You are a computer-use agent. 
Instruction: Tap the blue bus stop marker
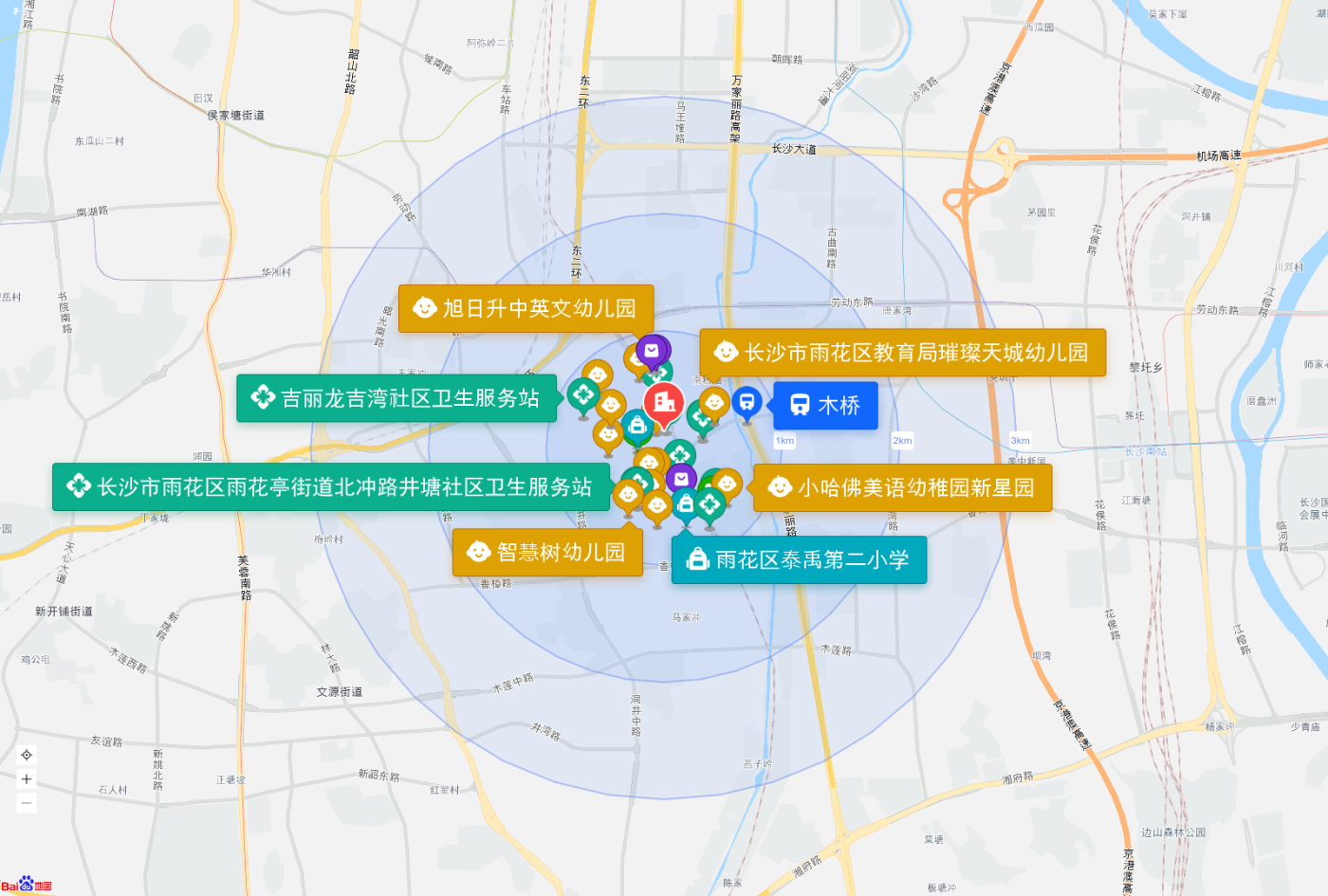[x=747, y=403]
